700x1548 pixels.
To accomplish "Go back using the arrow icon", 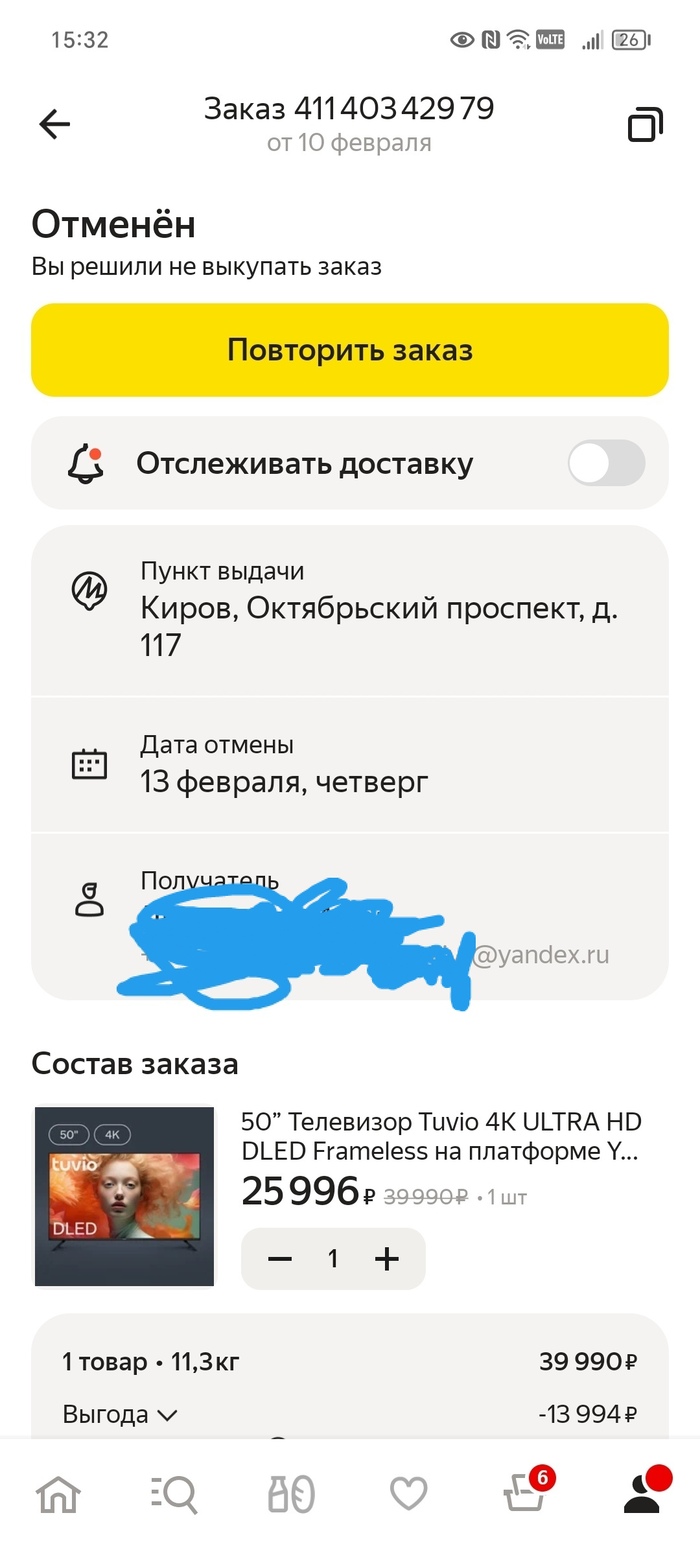I will pos(55,124).
